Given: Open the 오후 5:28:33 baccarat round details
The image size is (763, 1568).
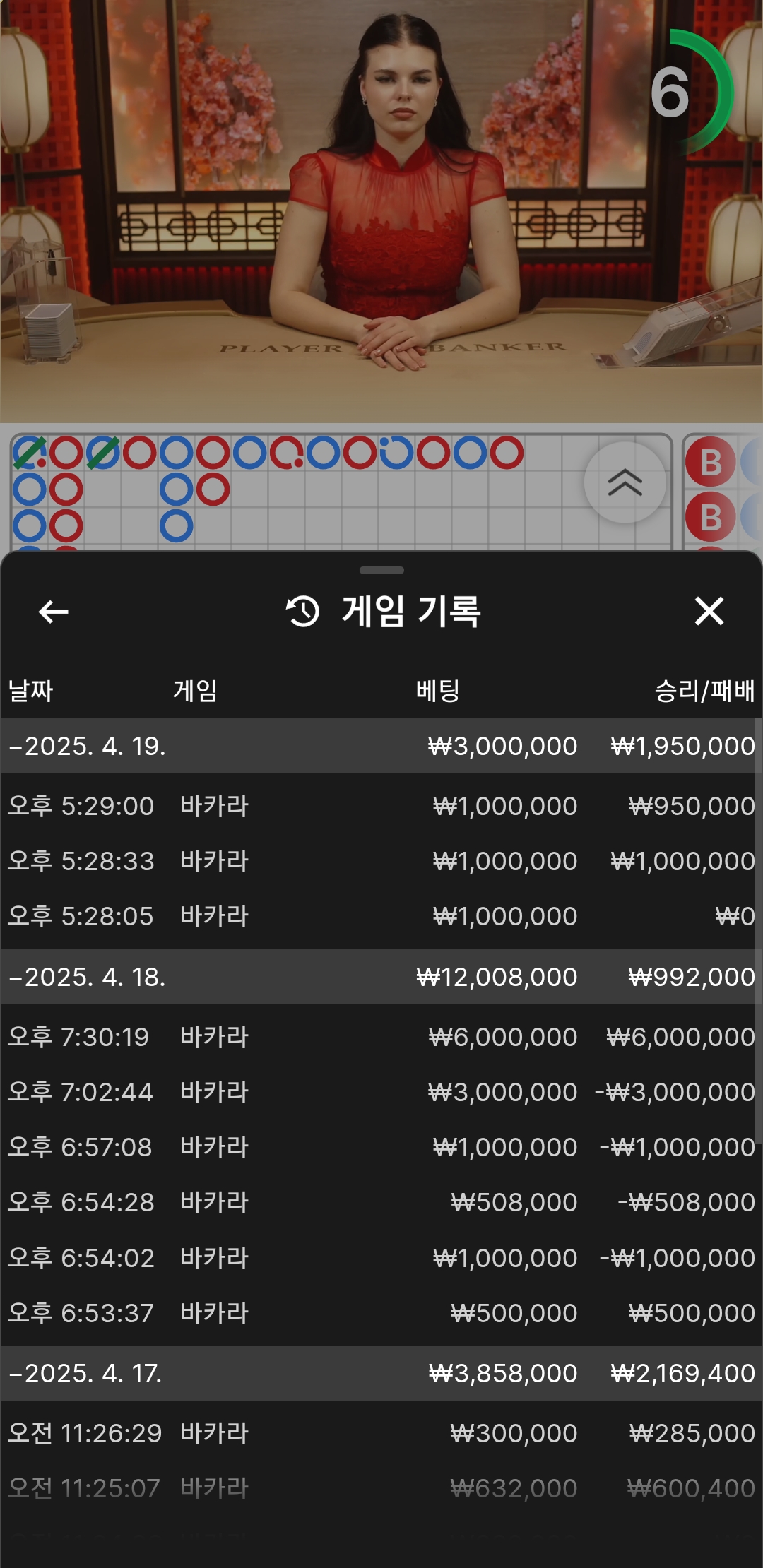Looking at the screenshot, I should [x=380, y=861].
